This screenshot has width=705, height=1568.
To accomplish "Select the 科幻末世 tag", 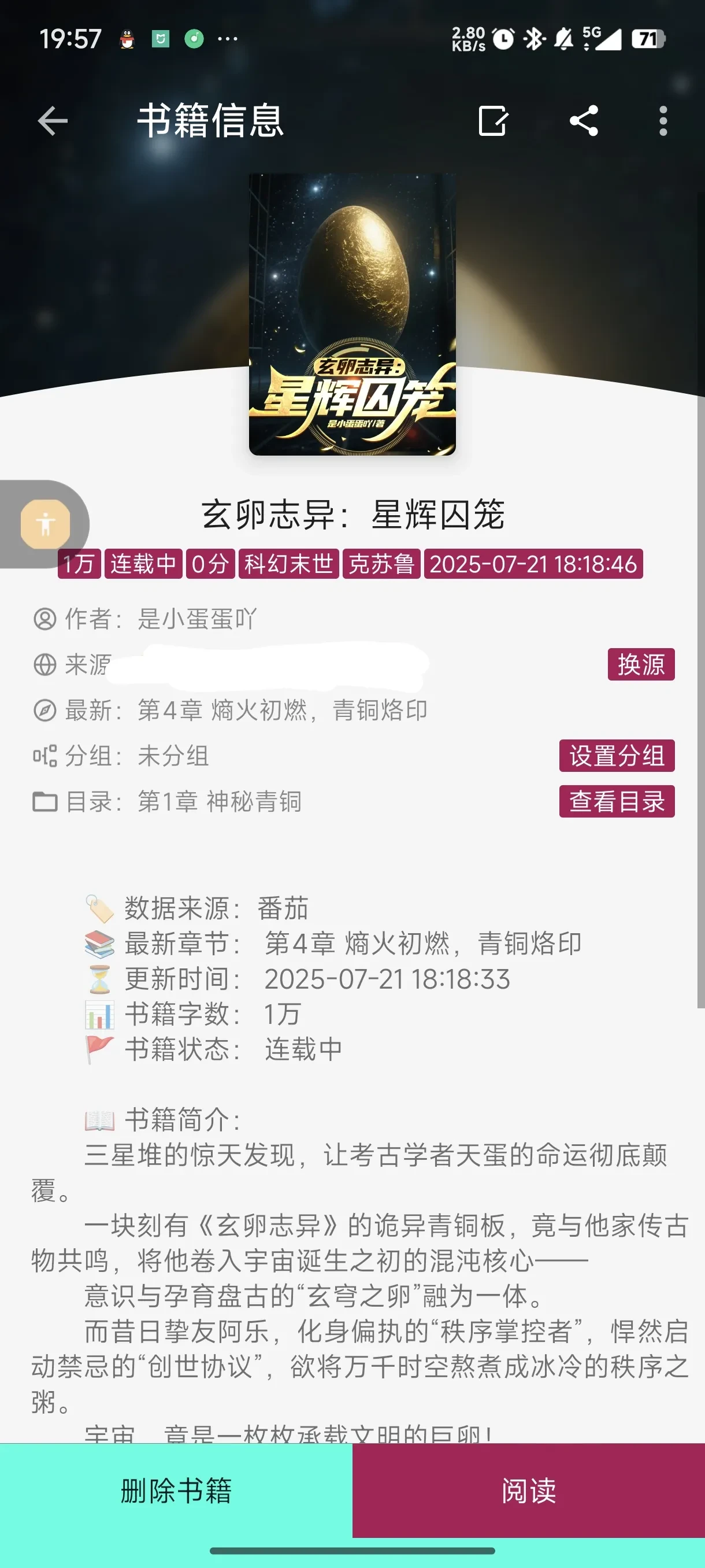I will coord(288,564).
